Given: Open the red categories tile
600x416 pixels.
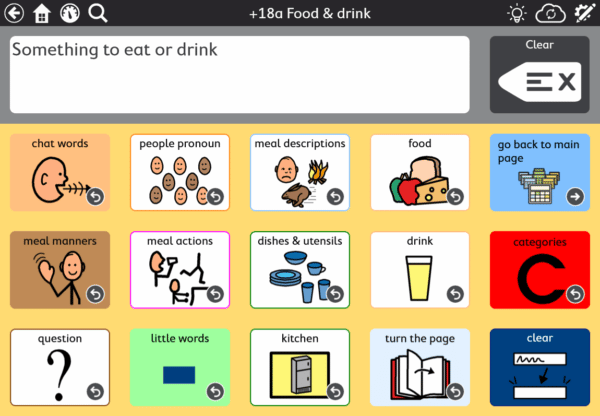Looking at the screenshot, I should pyautogui.click(x=540, y=269).
